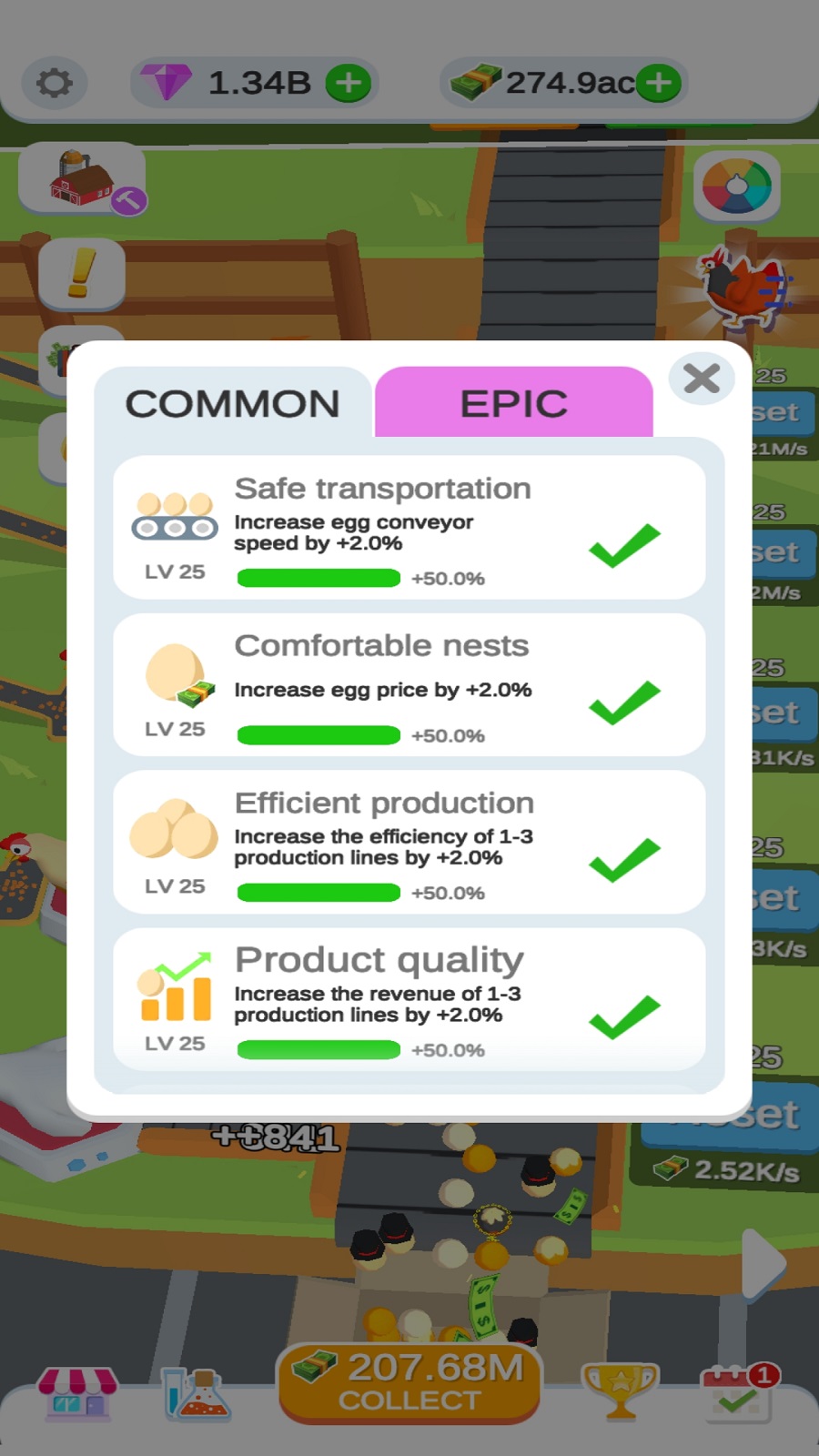Image resolution: width=819 pixels, height=1456 pixels.
Task: Open the lucky spin wheel
Action: click(x=736, y=187)
